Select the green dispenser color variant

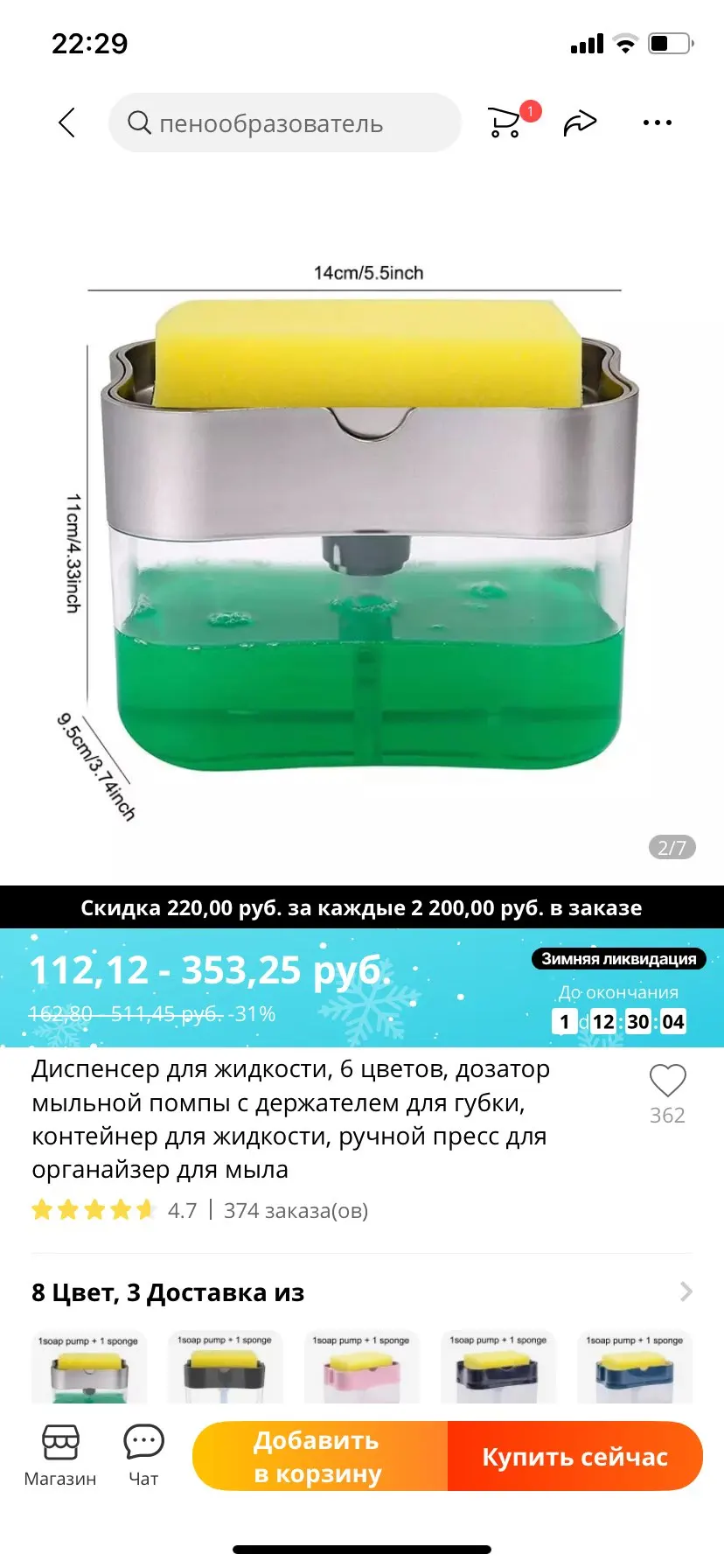[x=88, y=1369]
